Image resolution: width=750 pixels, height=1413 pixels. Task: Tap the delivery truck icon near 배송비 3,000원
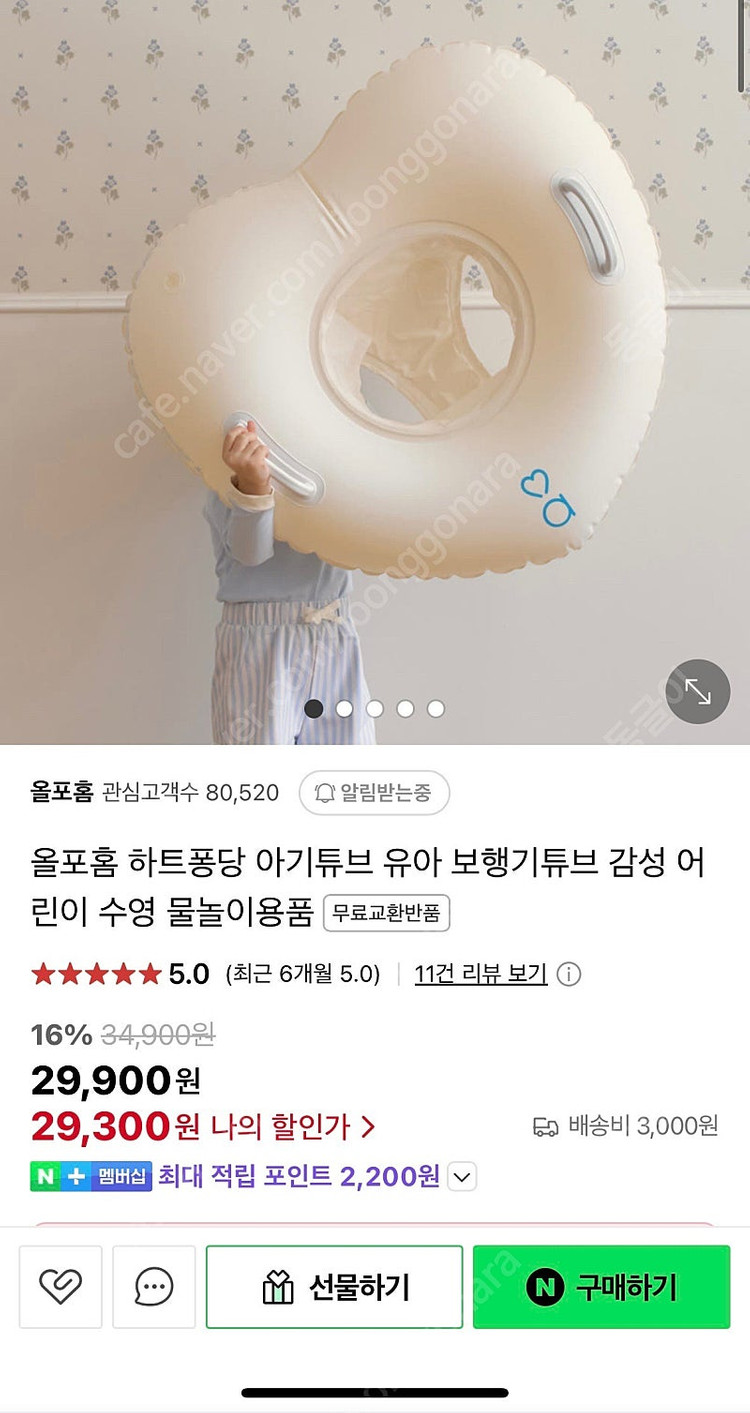[544, 1126]
